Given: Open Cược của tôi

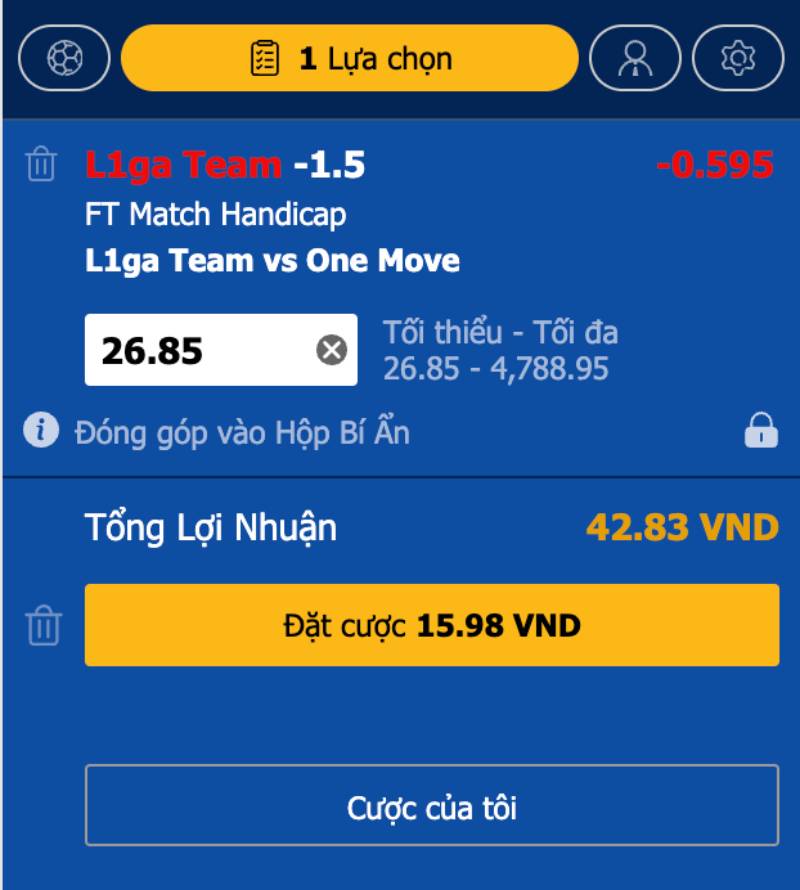Looking at the screenshot, I should 431,807.
